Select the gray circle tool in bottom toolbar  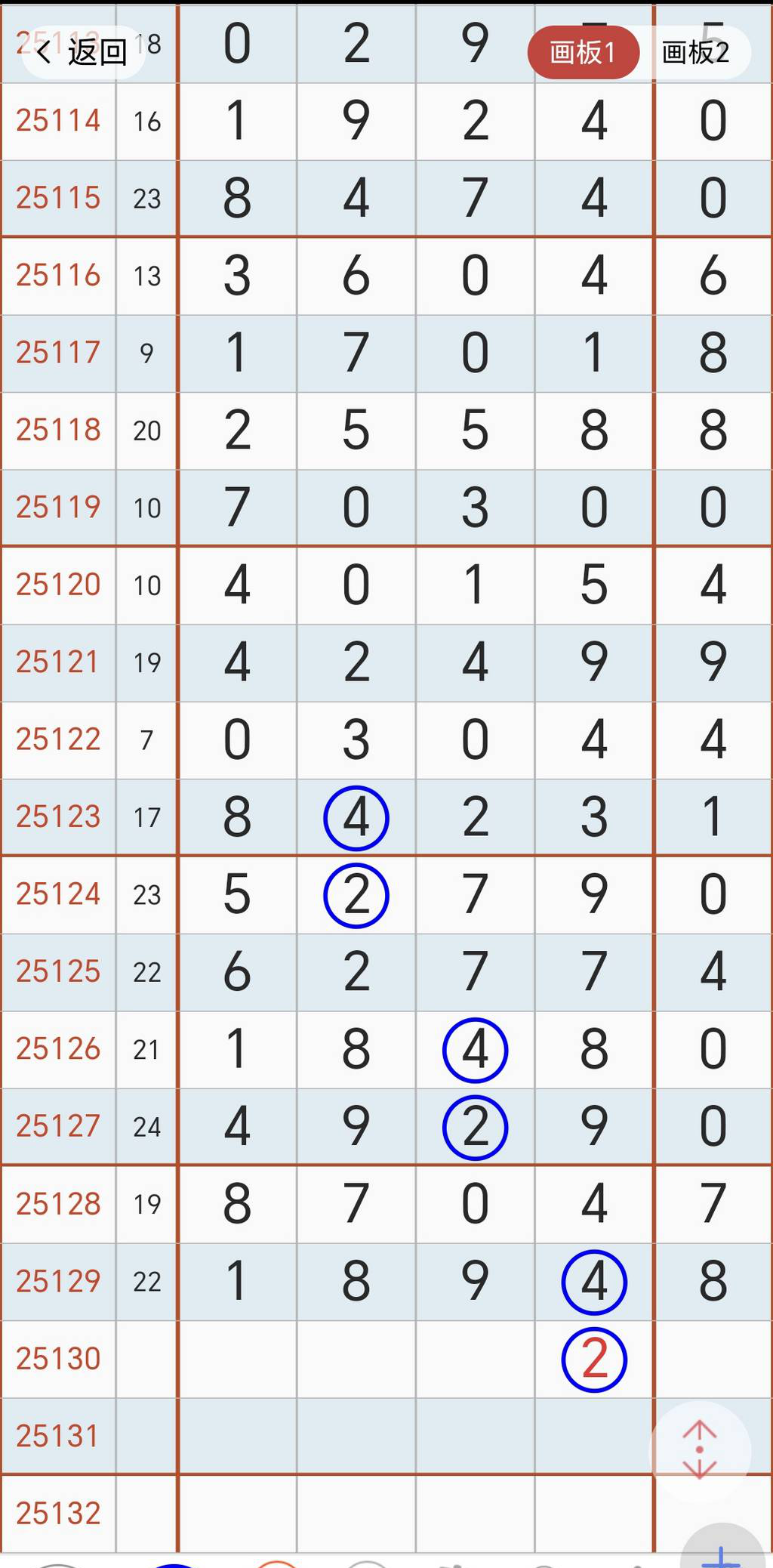(366, 1563)
